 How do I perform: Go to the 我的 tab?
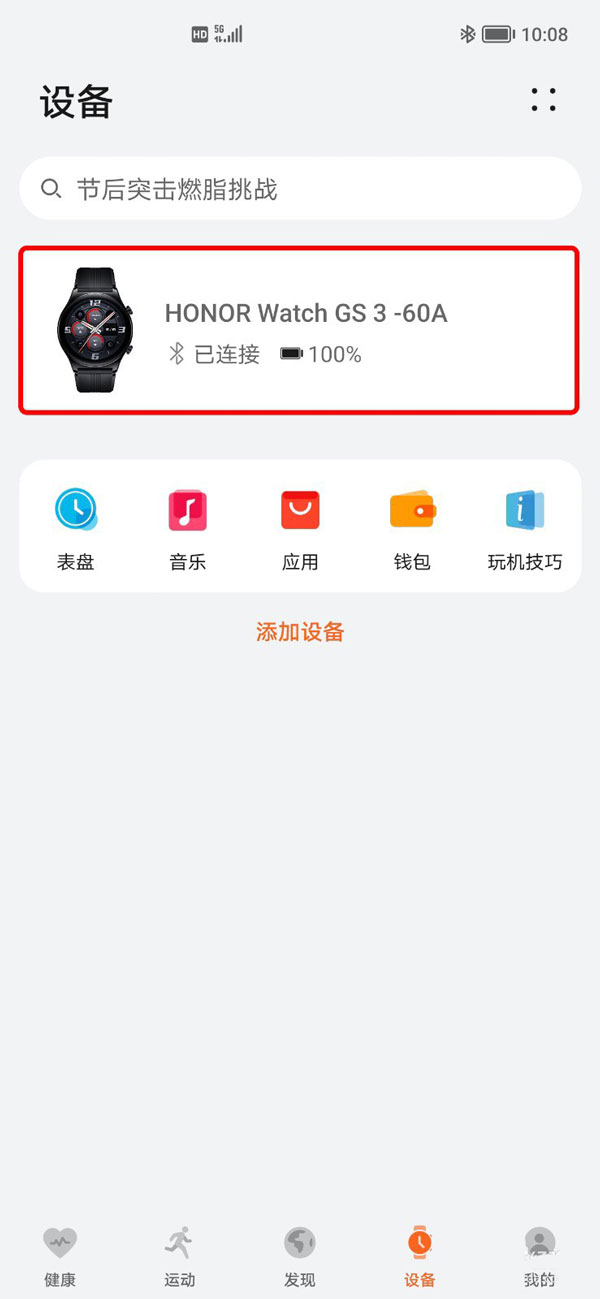539,1256
